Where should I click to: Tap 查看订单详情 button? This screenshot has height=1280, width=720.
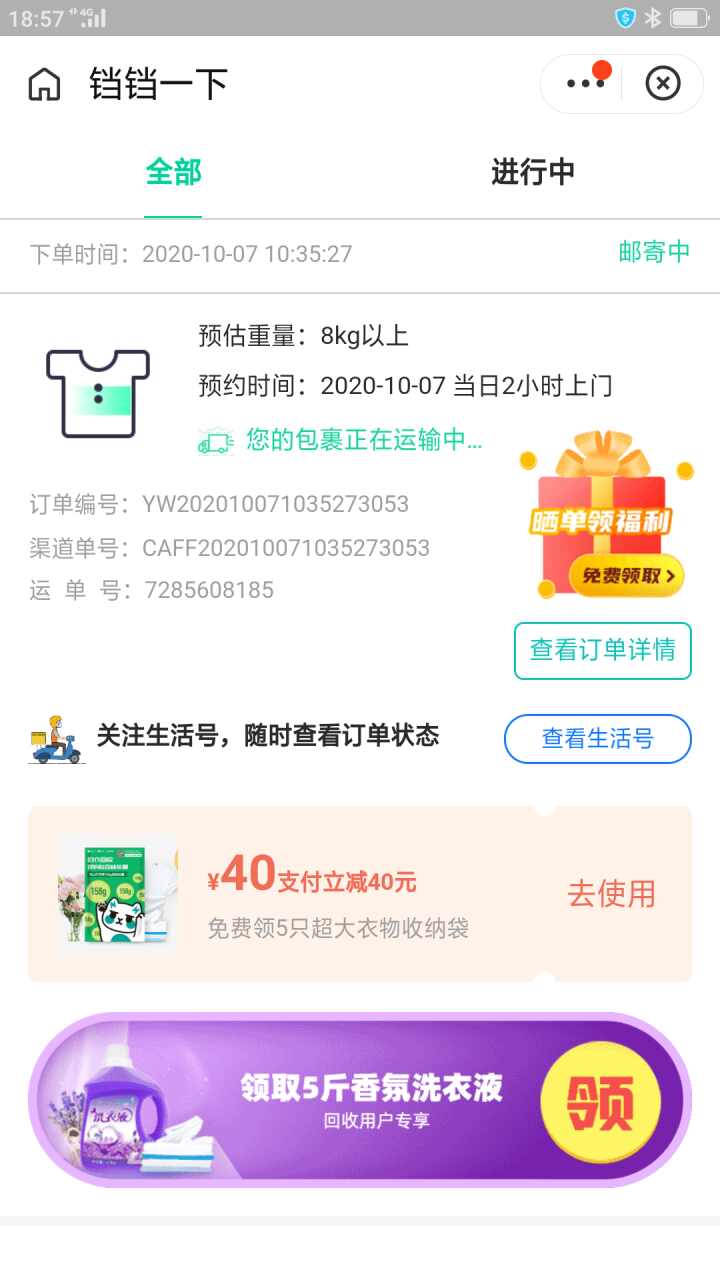click(603, 650)
